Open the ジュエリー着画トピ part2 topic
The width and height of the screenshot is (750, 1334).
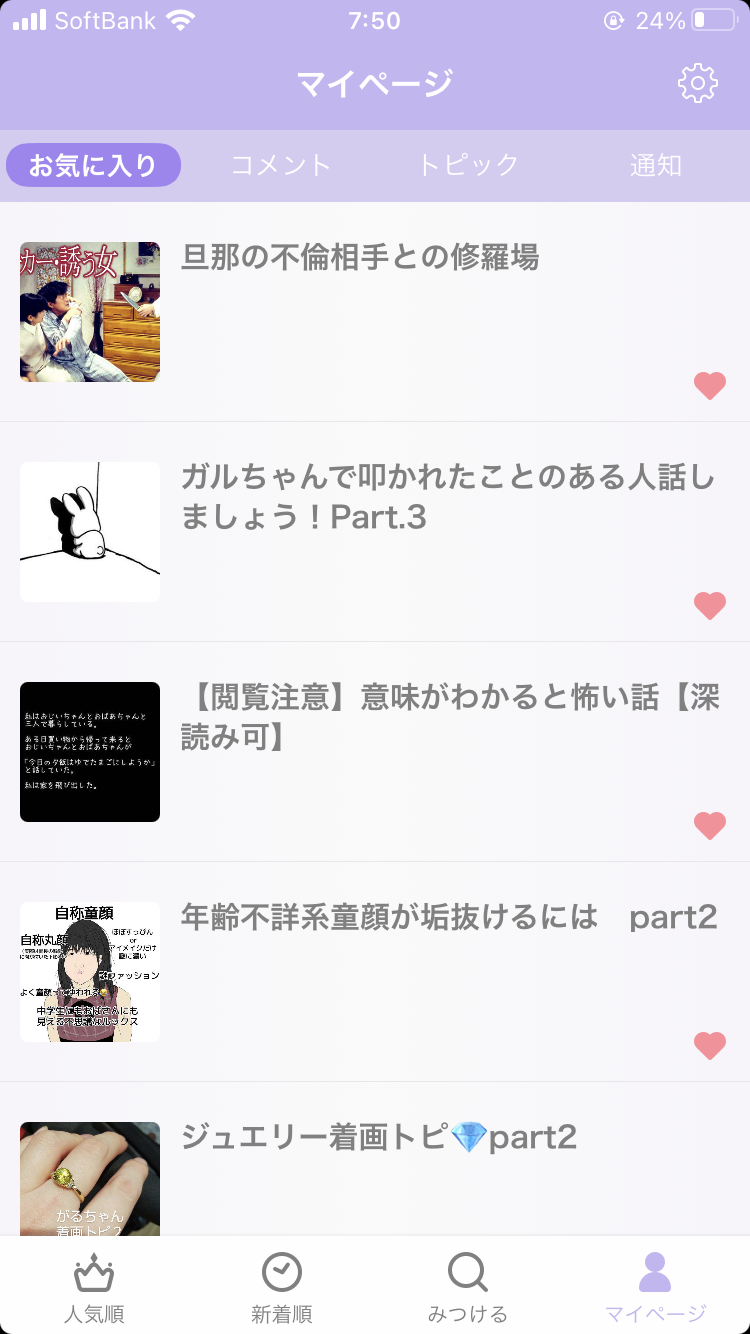tap(380, 1138)
